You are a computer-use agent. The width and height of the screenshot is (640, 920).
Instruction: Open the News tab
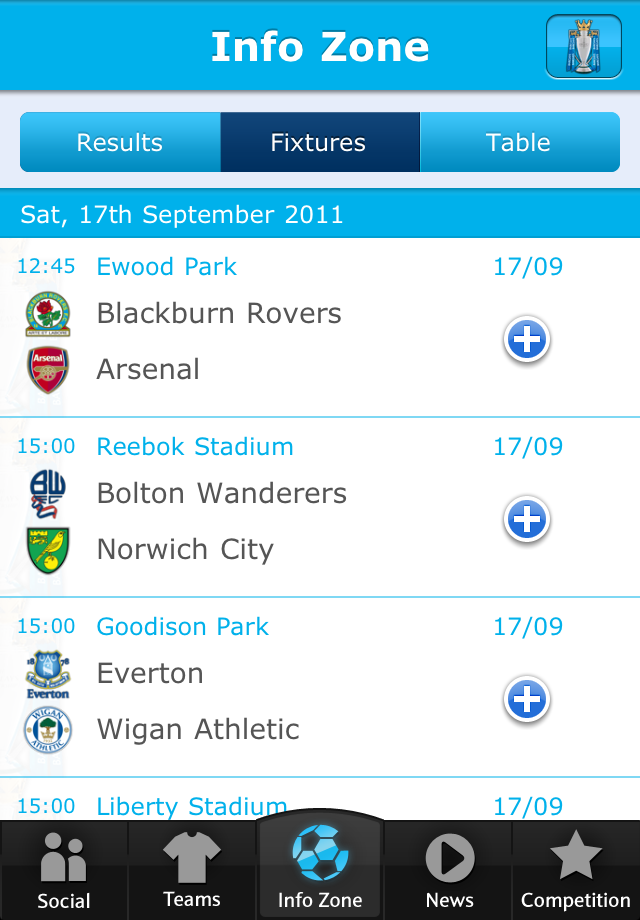point(449,872)
